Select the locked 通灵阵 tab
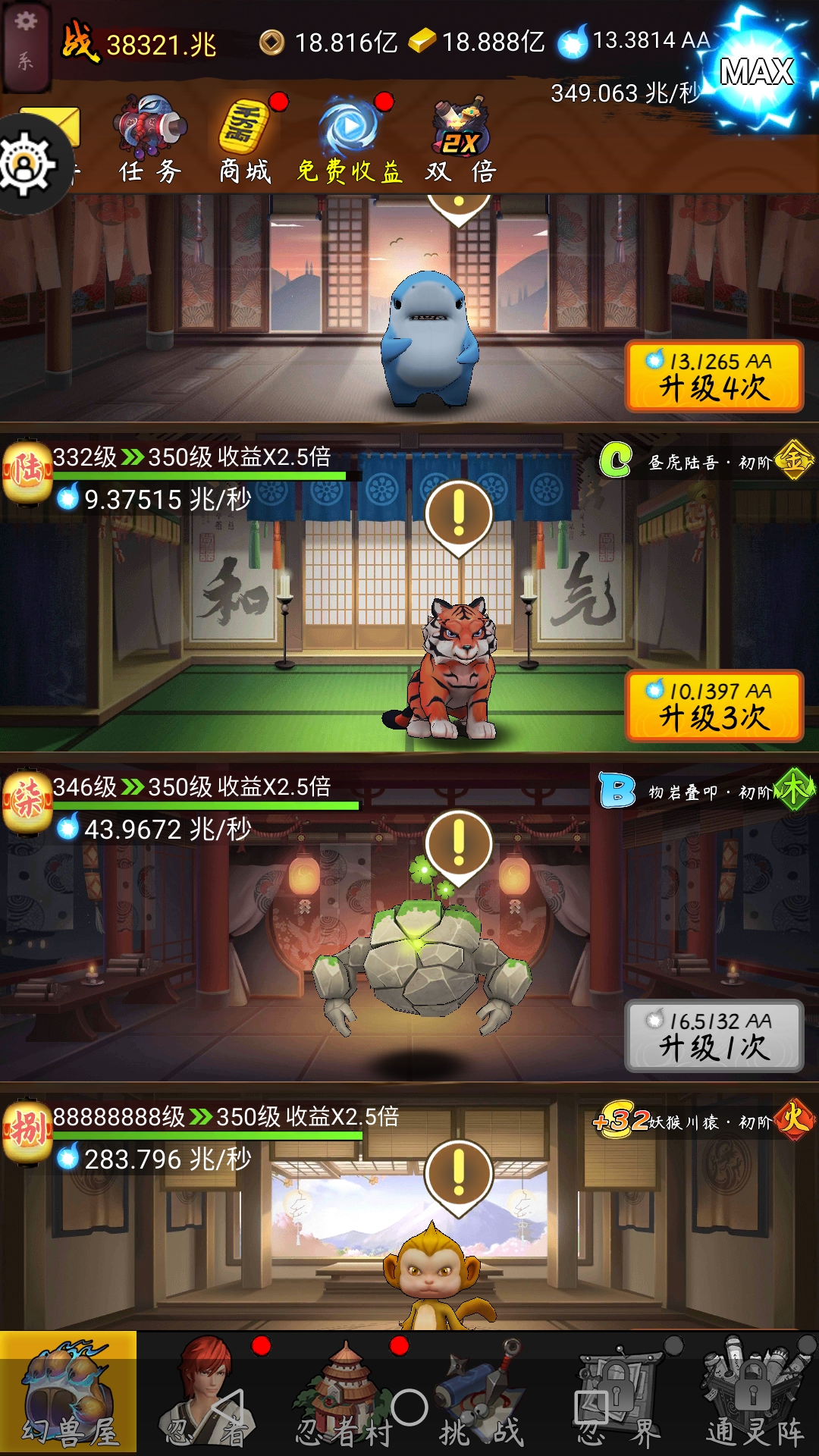The image size is (819, 1456). coord(754,1394)
